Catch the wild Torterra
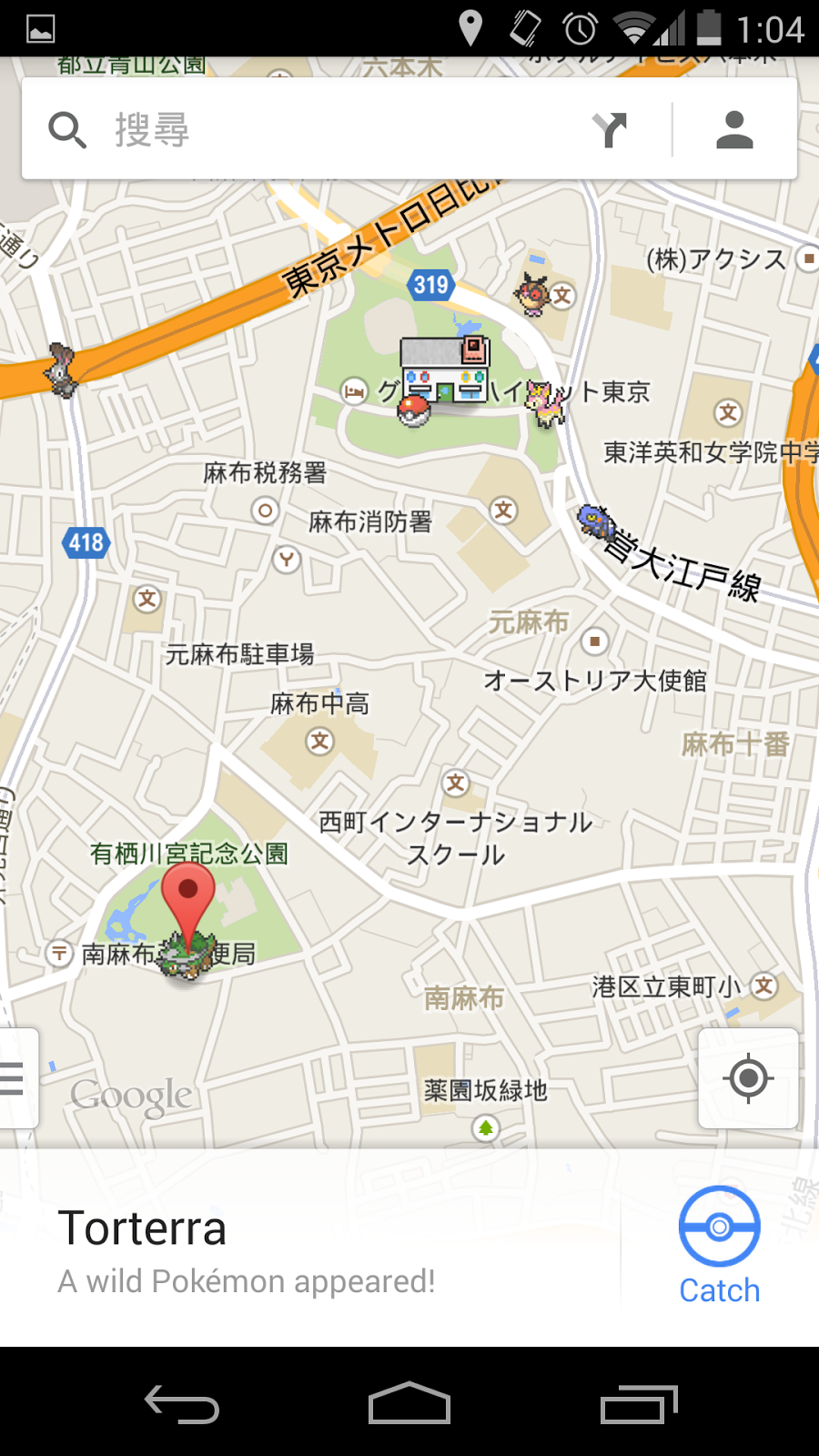This screenshot has width=819, height=1456. (719, 1246)
